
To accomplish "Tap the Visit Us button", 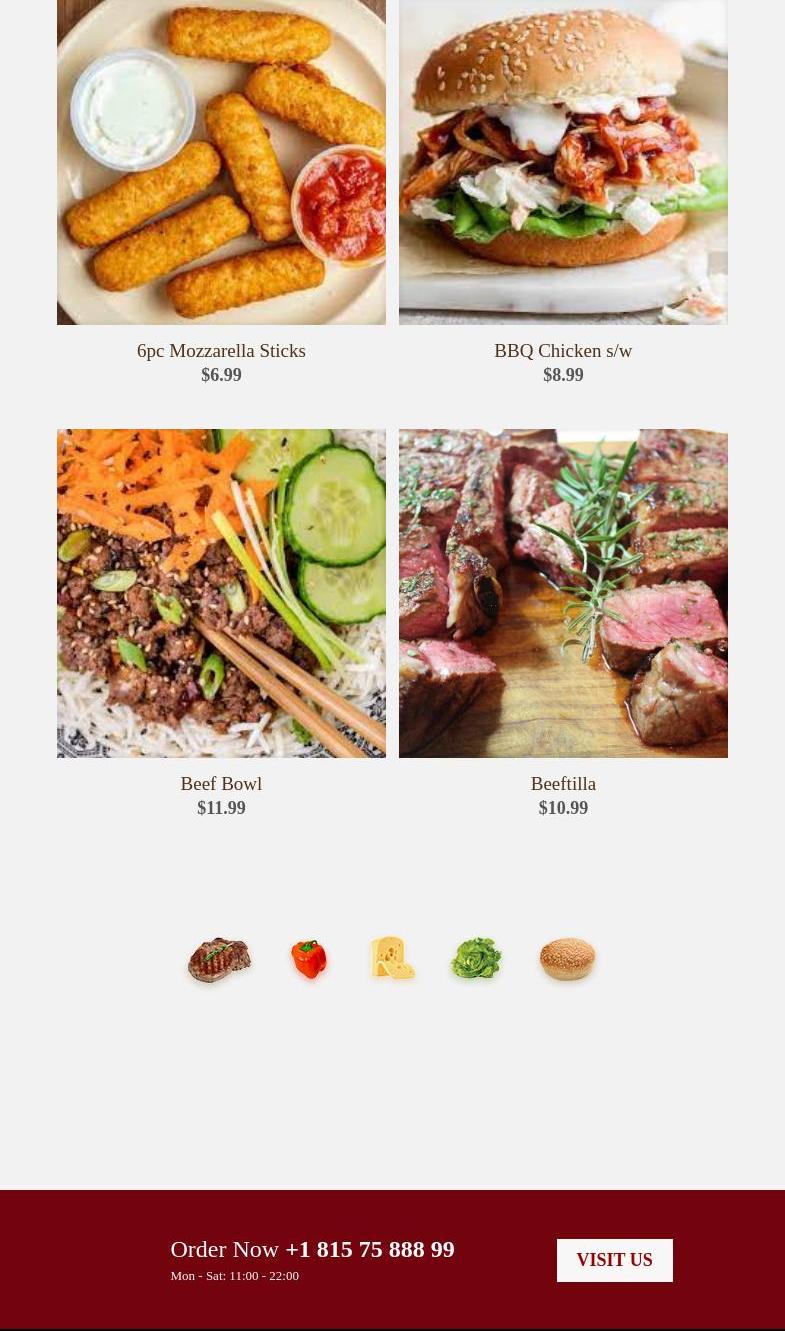I will 614,1260.
